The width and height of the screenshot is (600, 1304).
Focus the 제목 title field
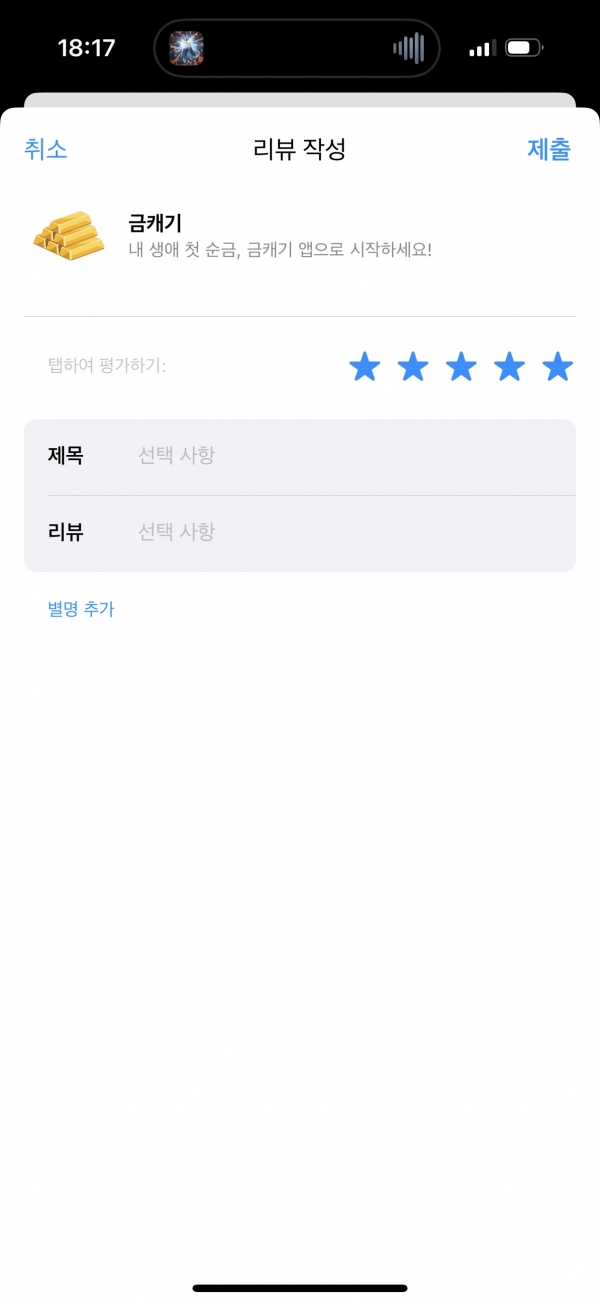300,457
